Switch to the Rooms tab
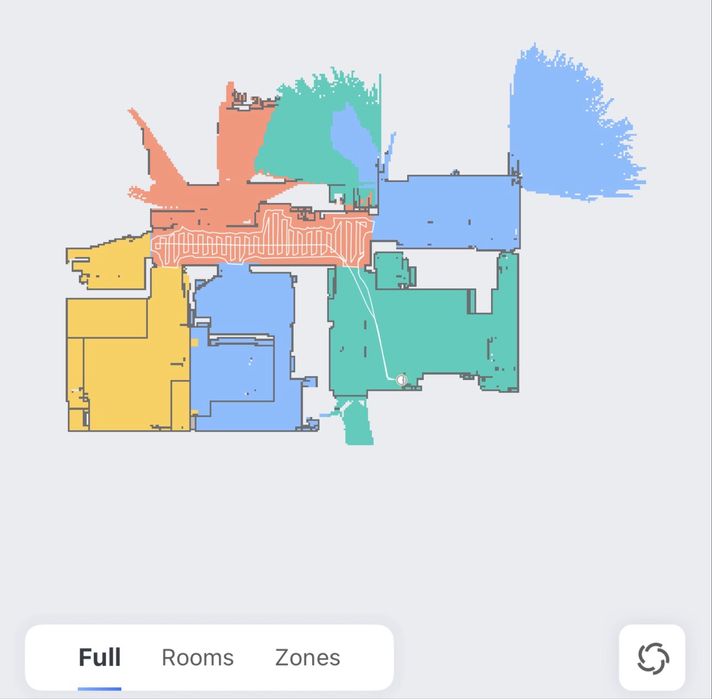The height and width of the screenshot is (699, 712). tap(197, 657)
